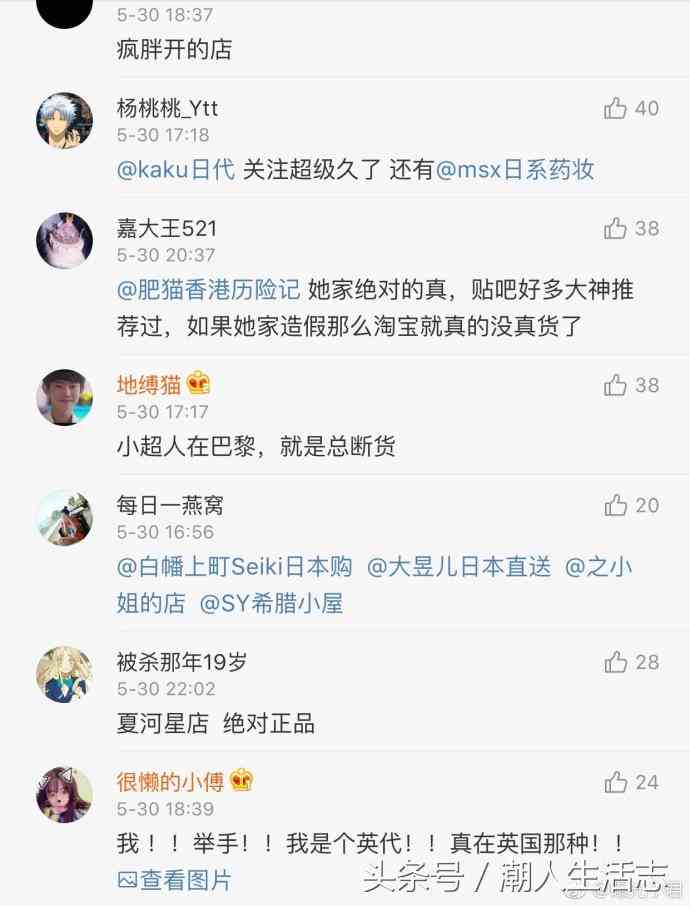
Task: Open the @kaku日代 mention
Action: [176, 170]
